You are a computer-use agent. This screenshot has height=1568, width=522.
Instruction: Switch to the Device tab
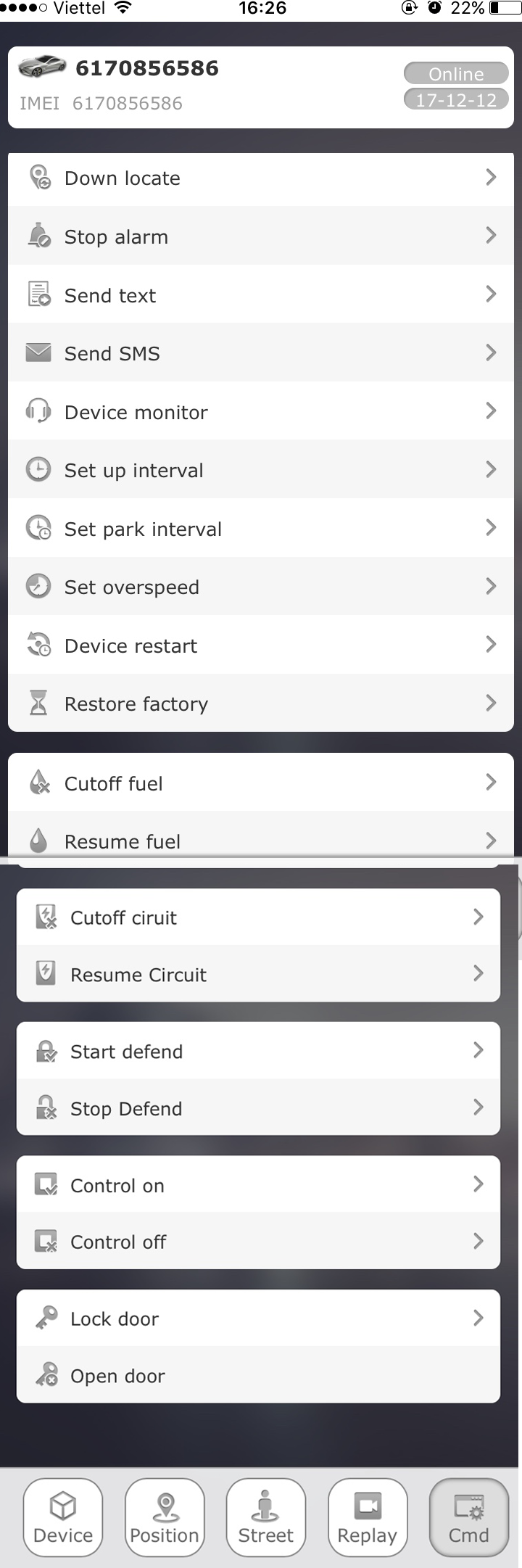point(63,1517)
